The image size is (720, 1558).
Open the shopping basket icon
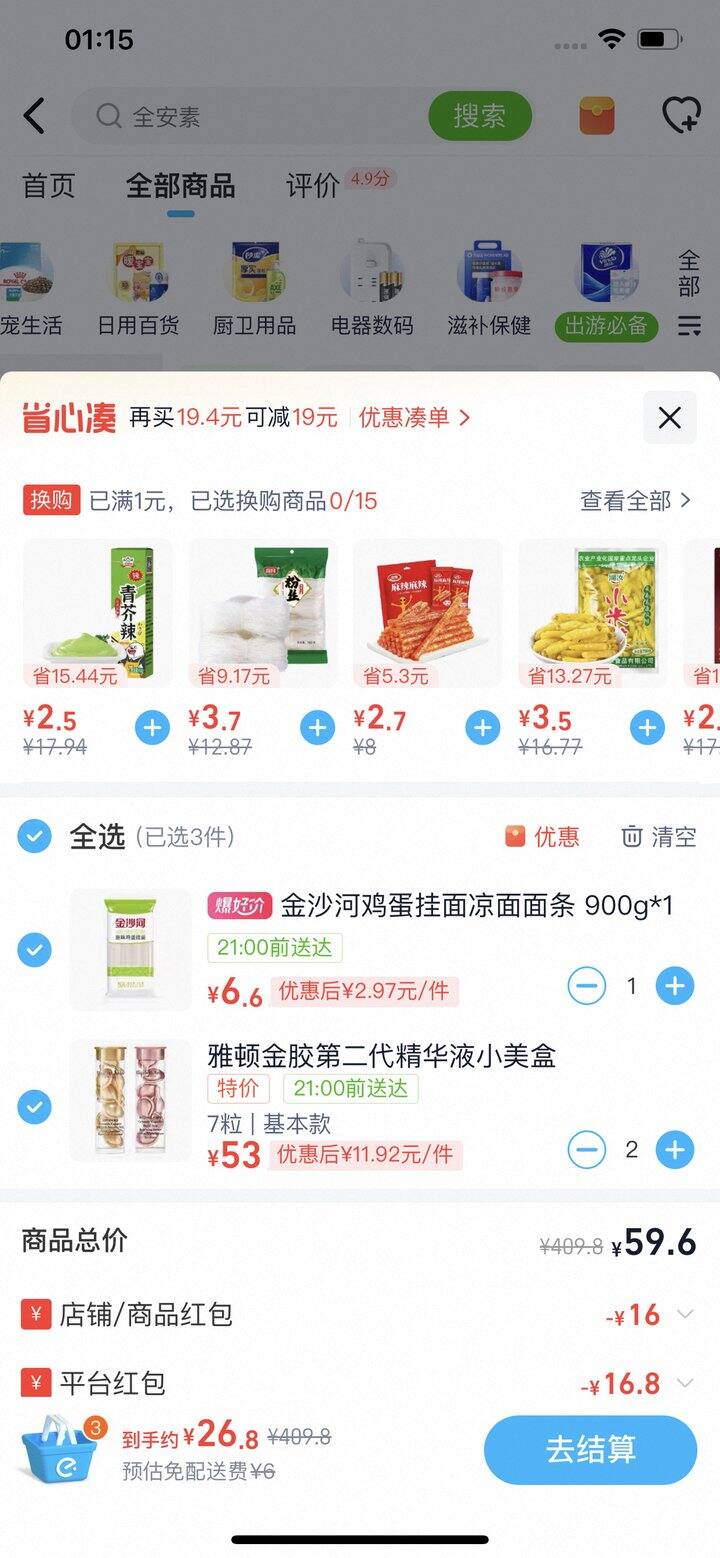(x=60, y=1449)
